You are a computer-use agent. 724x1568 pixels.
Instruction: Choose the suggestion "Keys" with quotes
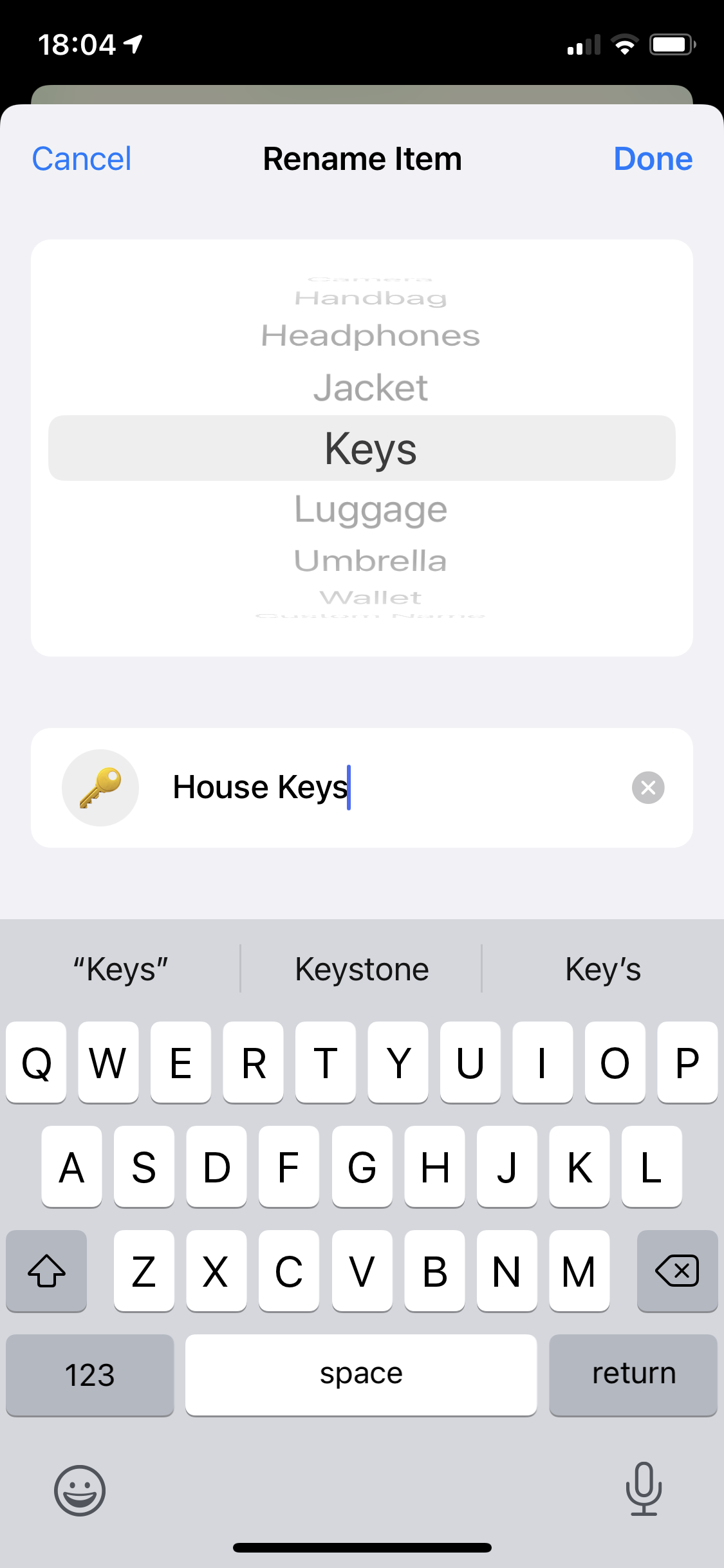pyautogui.click(x=120, y=969)
